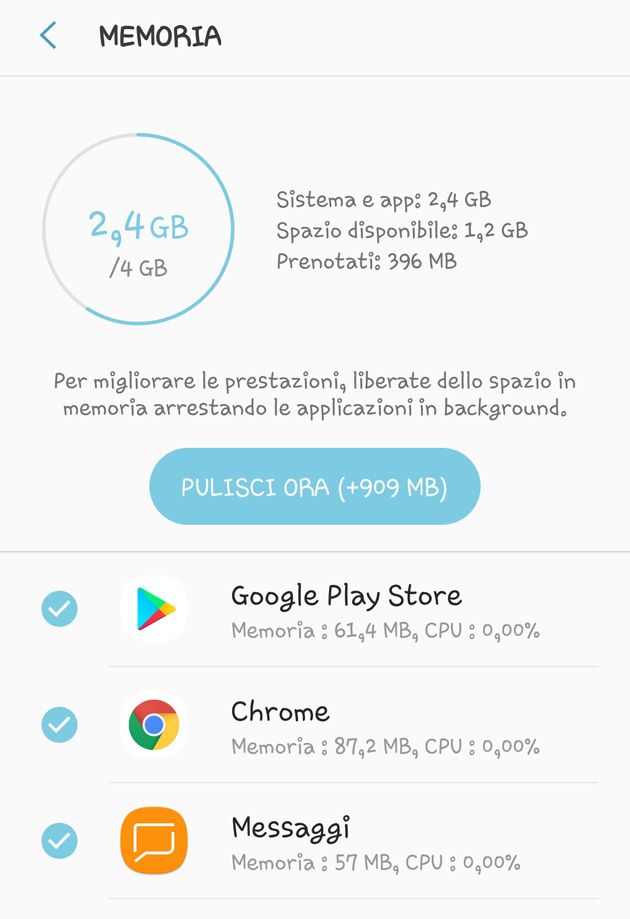This screenshot has width=630, height=919.
Task: Toggle the Messaggi checkbox
Action: (59, 841)
